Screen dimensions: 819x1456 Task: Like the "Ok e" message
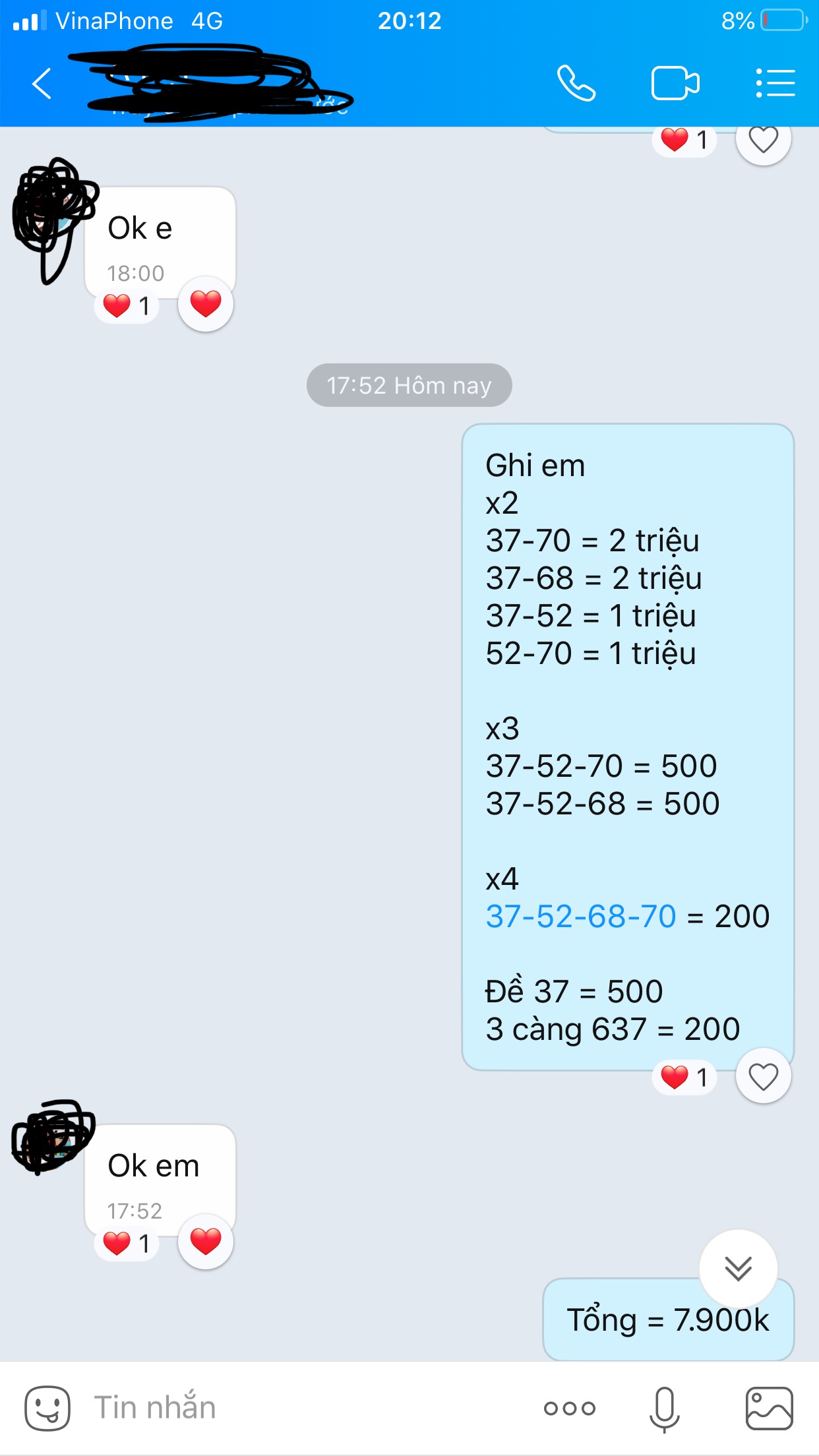(x=206, y=304)
